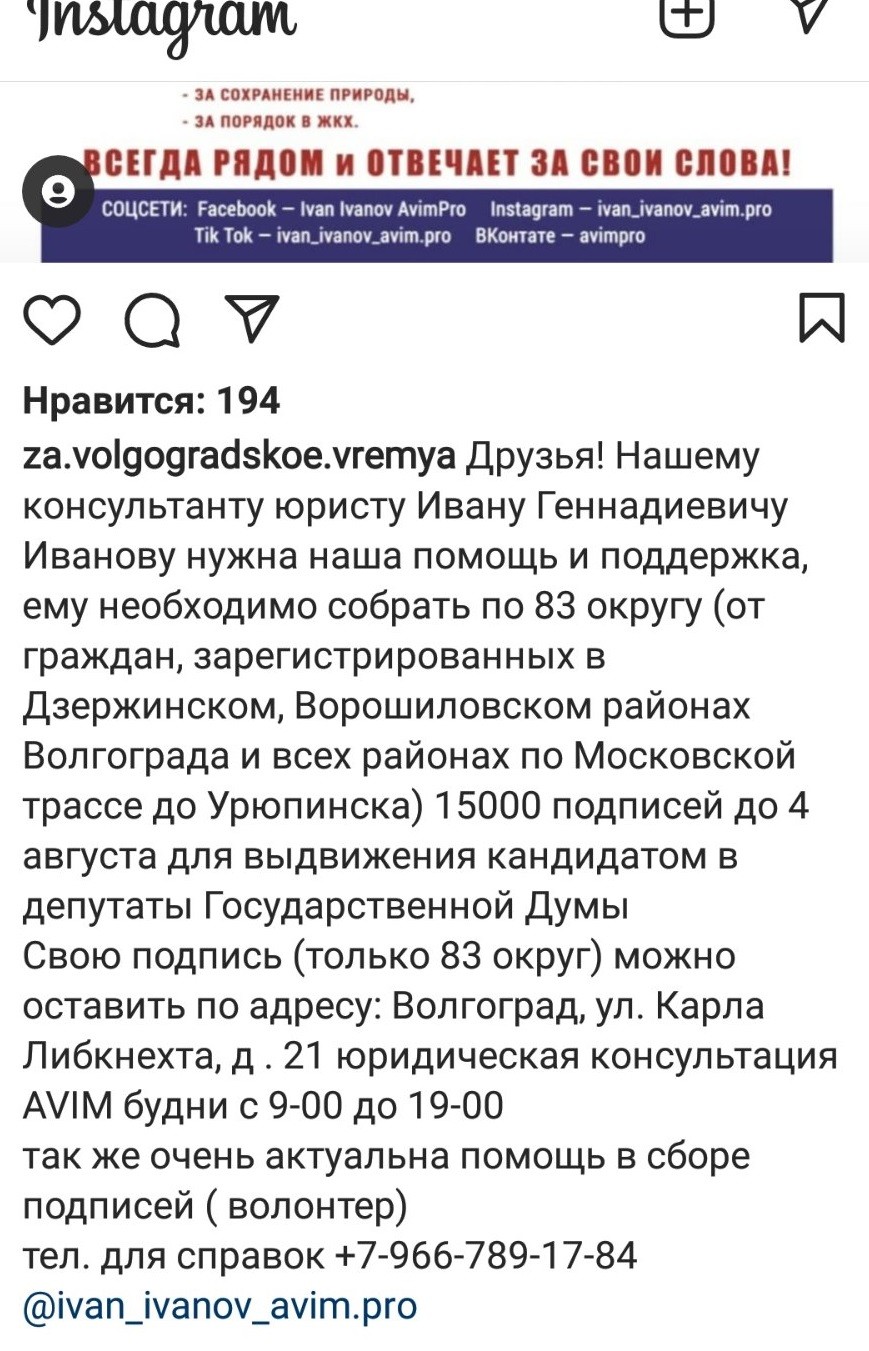Viewport: 869px width, 1351px height.
Task: Create a new post with the plus icon
Action: [687, 15]
